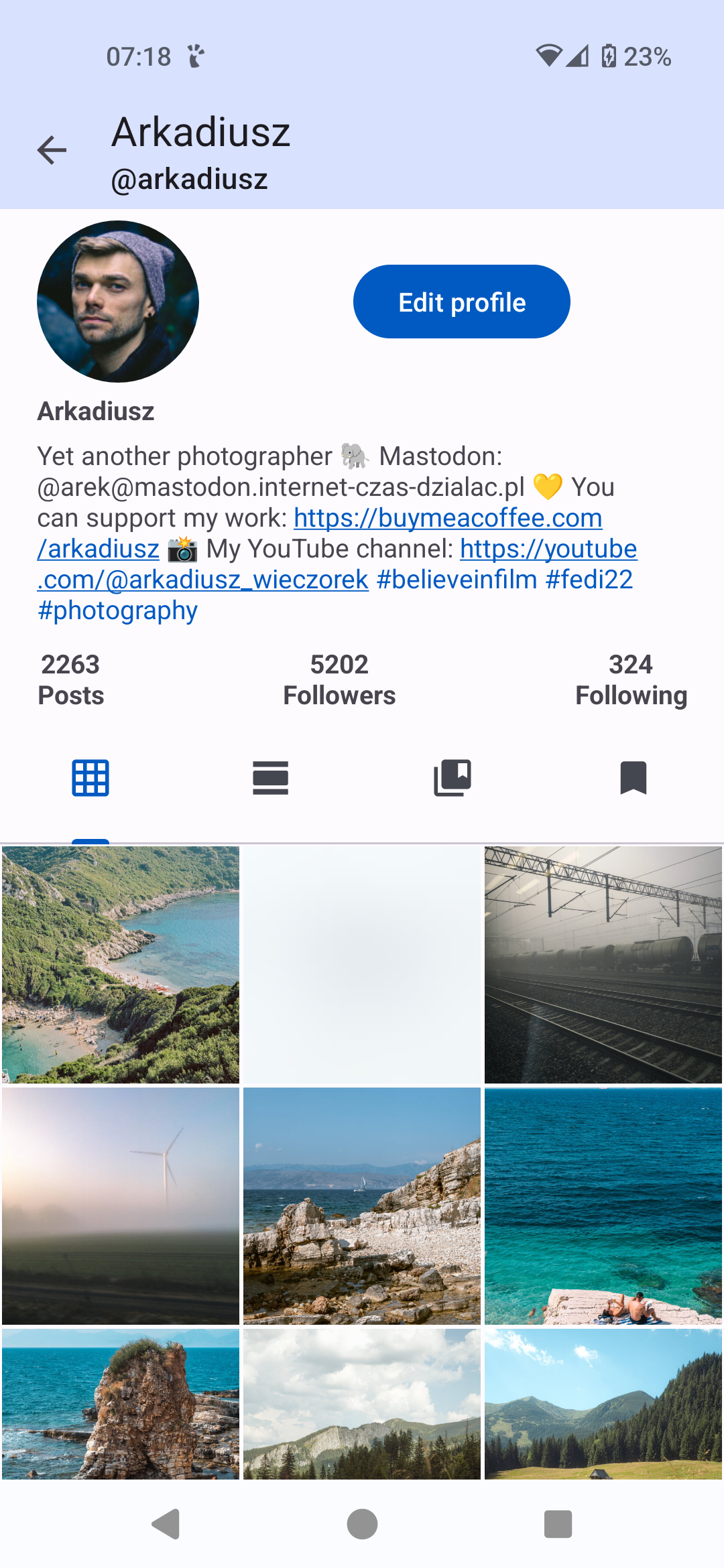Open the green coastal bay photo
The width and height of the screenshot is (724, 1568).
click(x=121, y=965)
